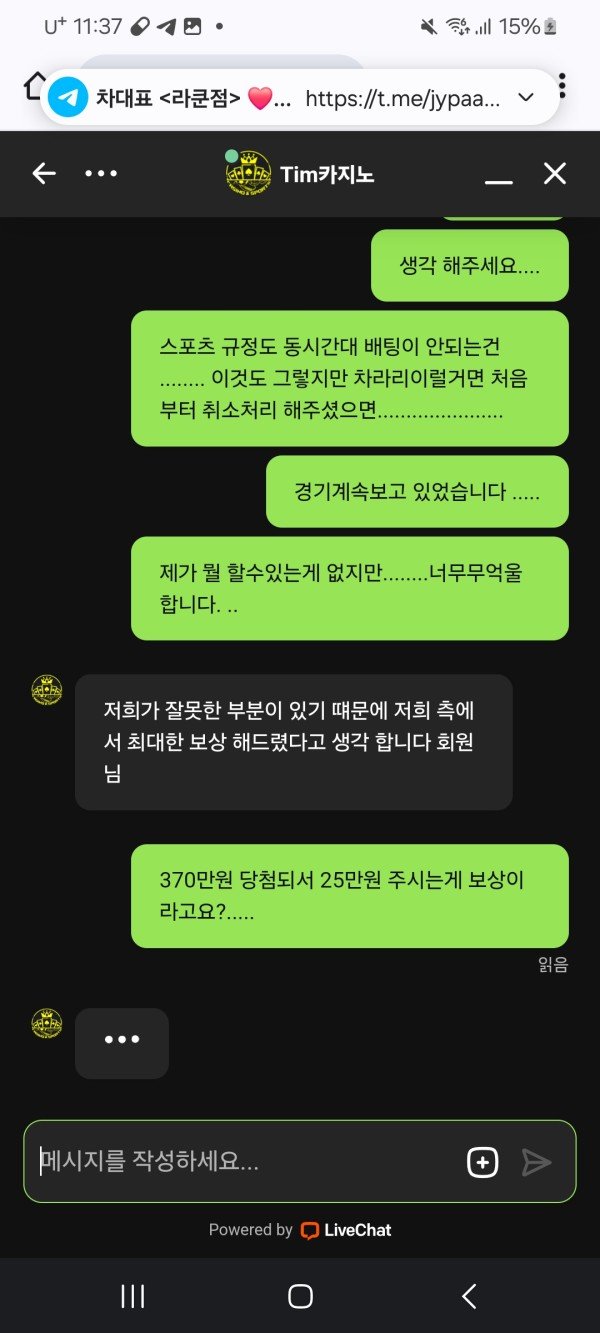Close the Tim카지노 chat window
The image size is (600, 1333).
coord(555,174)
